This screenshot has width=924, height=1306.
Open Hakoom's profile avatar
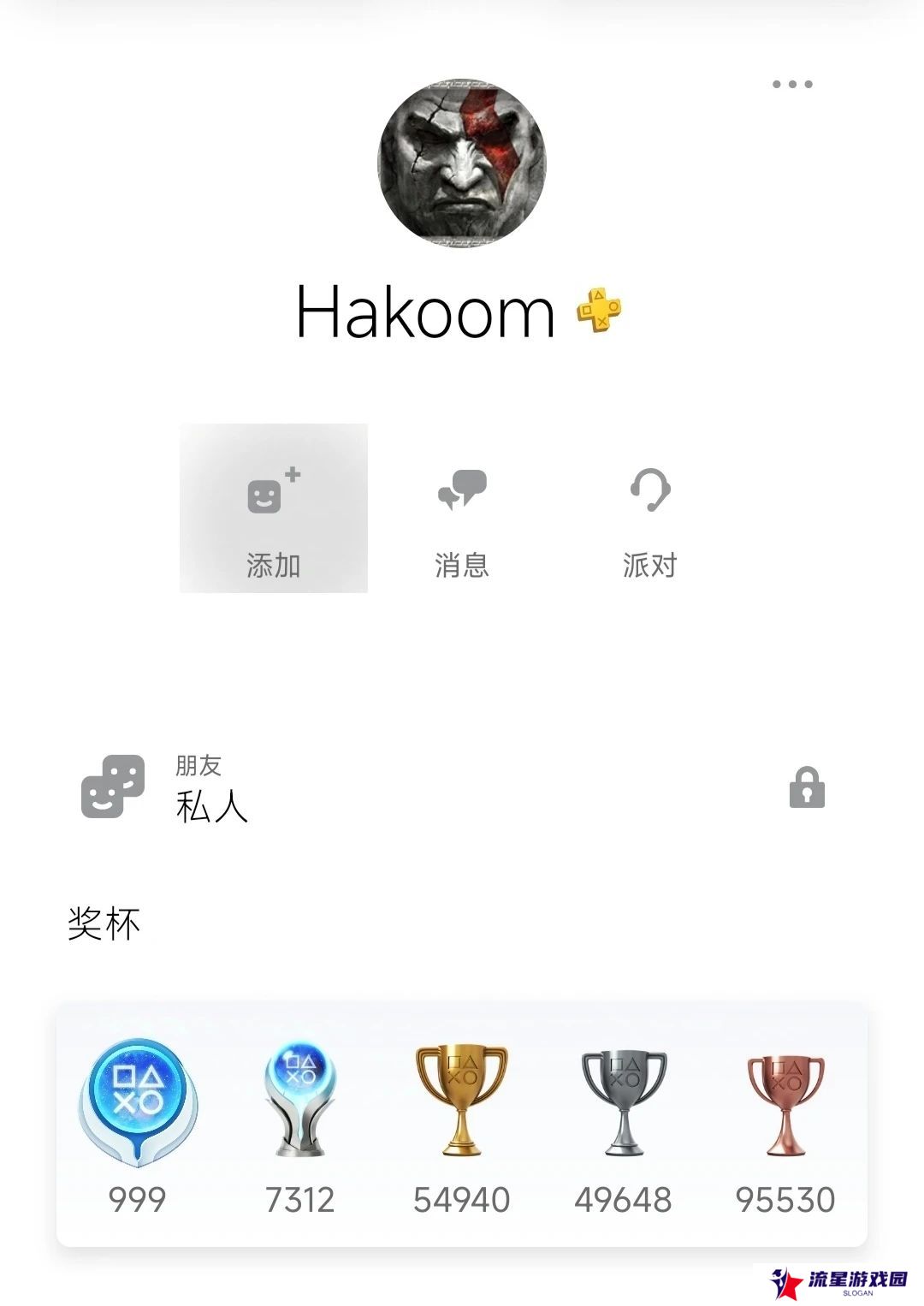tap(462, 164)
